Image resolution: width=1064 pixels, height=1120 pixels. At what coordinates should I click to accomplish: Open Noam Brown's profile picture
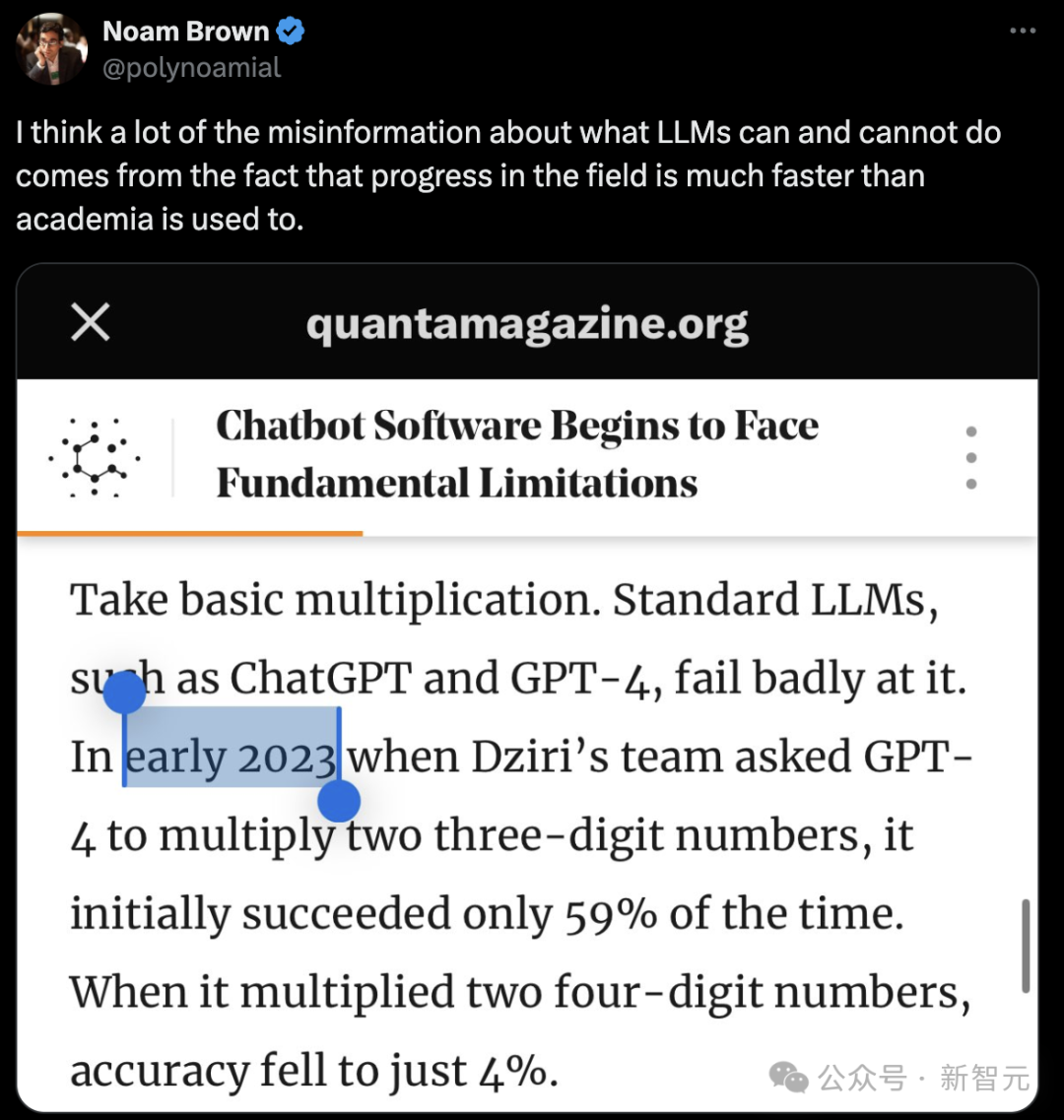point(52,48)
